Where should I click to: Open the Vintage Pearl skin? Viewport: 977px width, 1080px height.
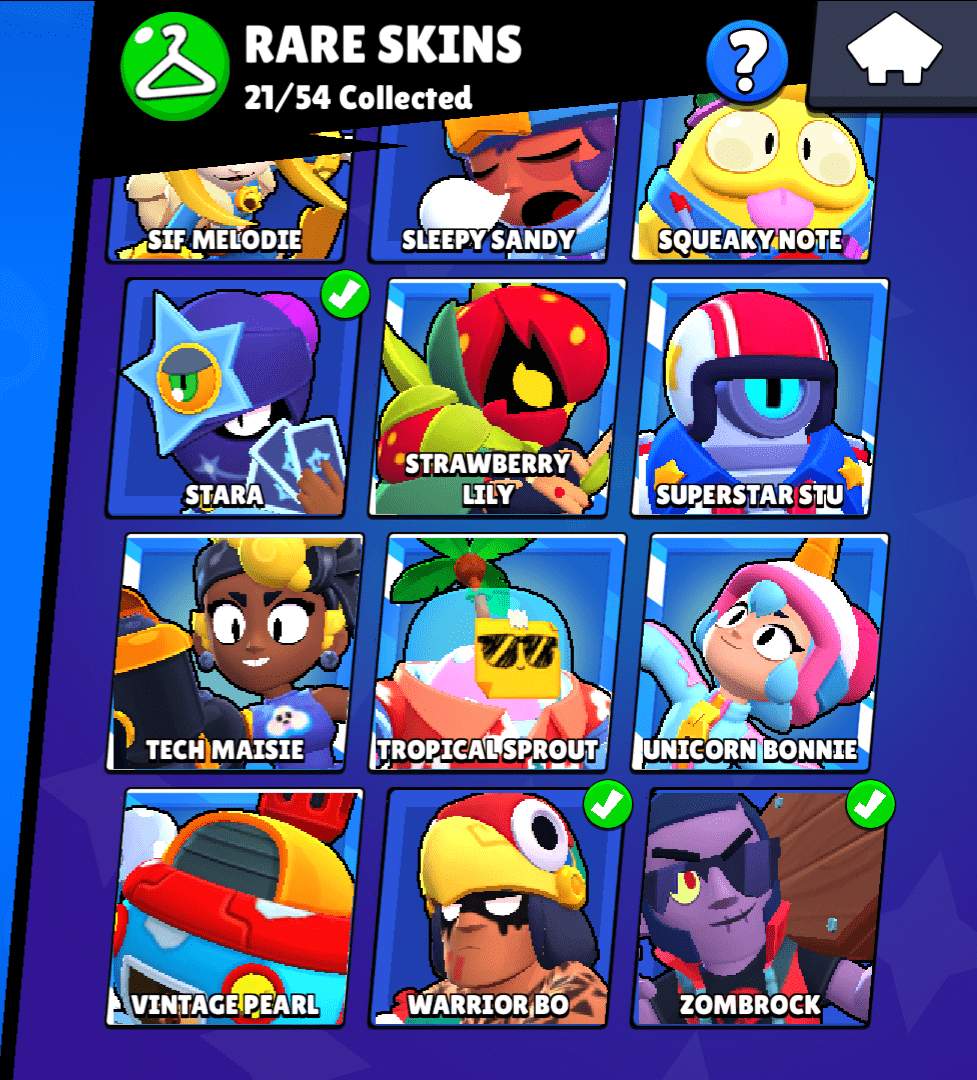point(232,906)
